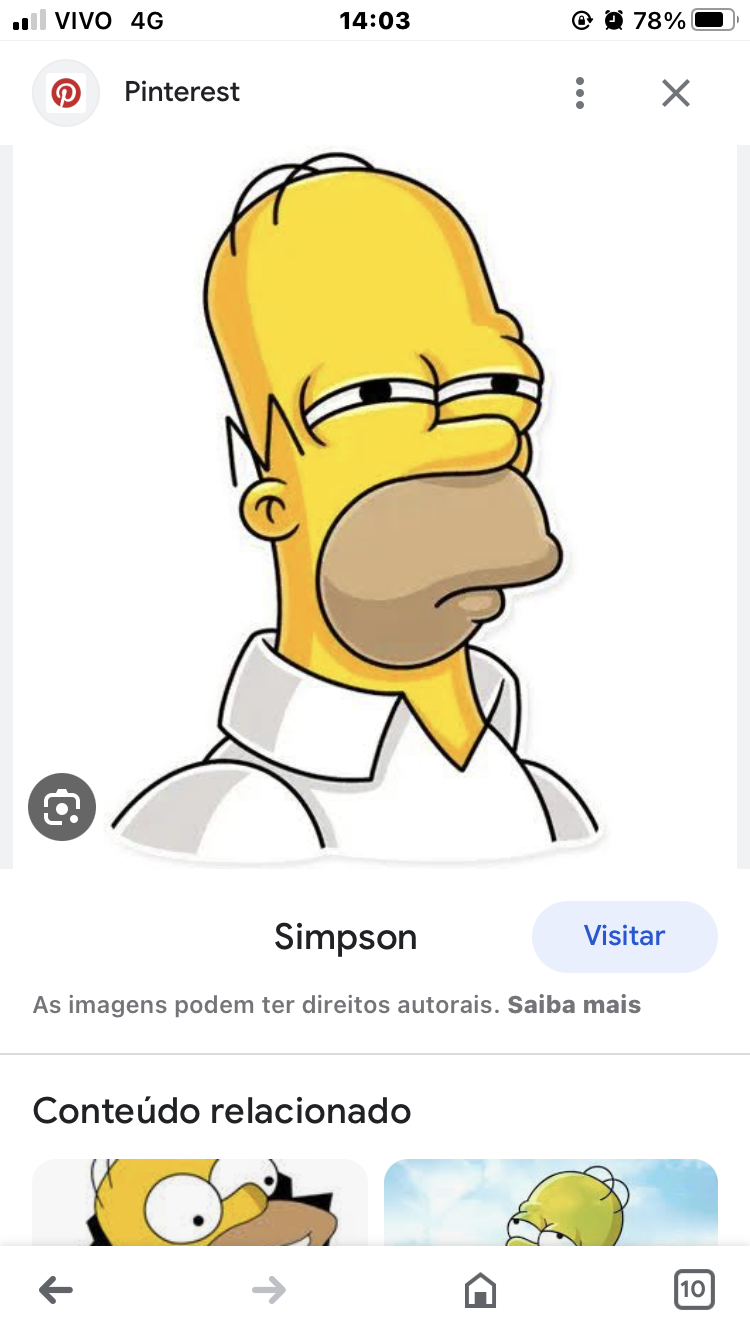Go to the browser home page
This screenshot has height=1334, width=750.
[x=480, y=1290]
